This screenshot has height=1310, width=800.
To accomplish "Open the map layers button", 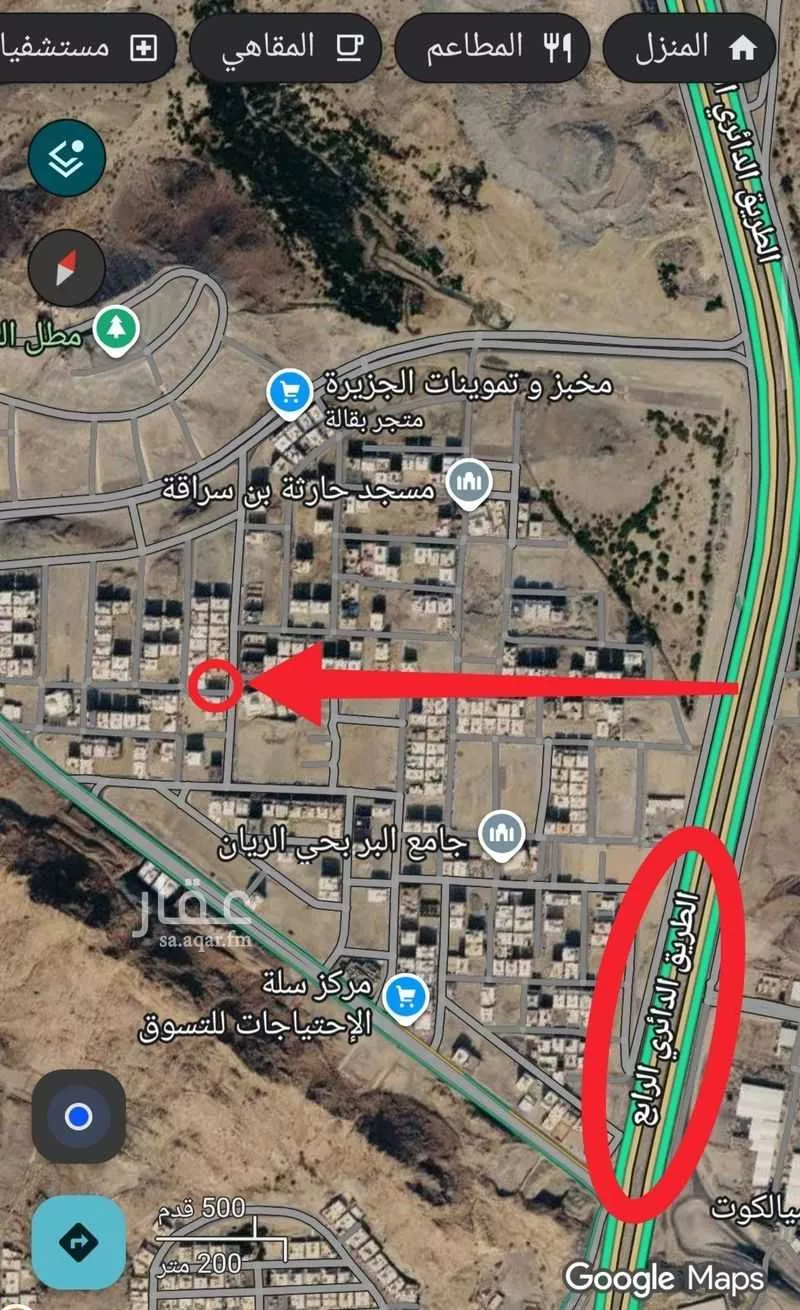I will tap(67, 156).
